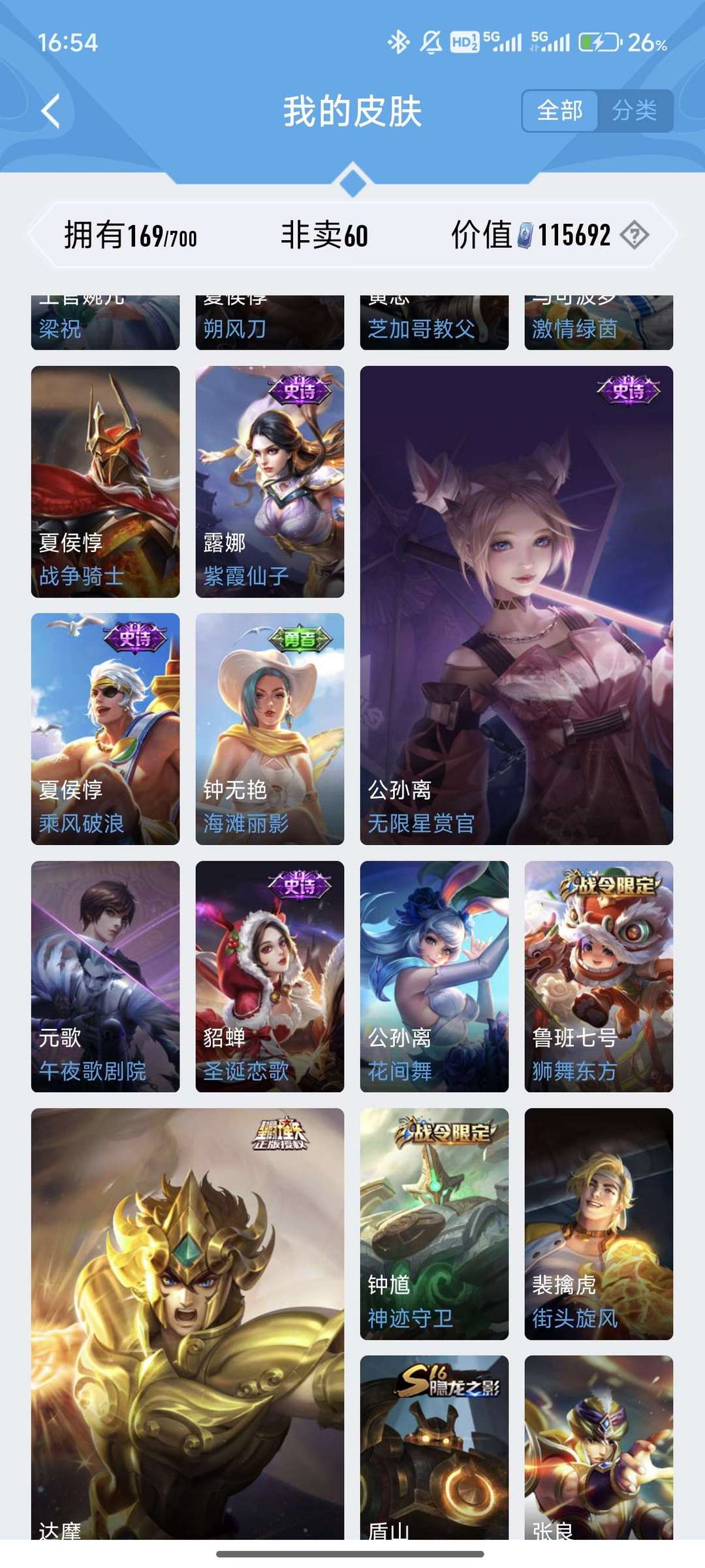Open 夏侯惇 乘风破浪 skin card
Viewport: 705px width, 1568px height.
(105, 729)
